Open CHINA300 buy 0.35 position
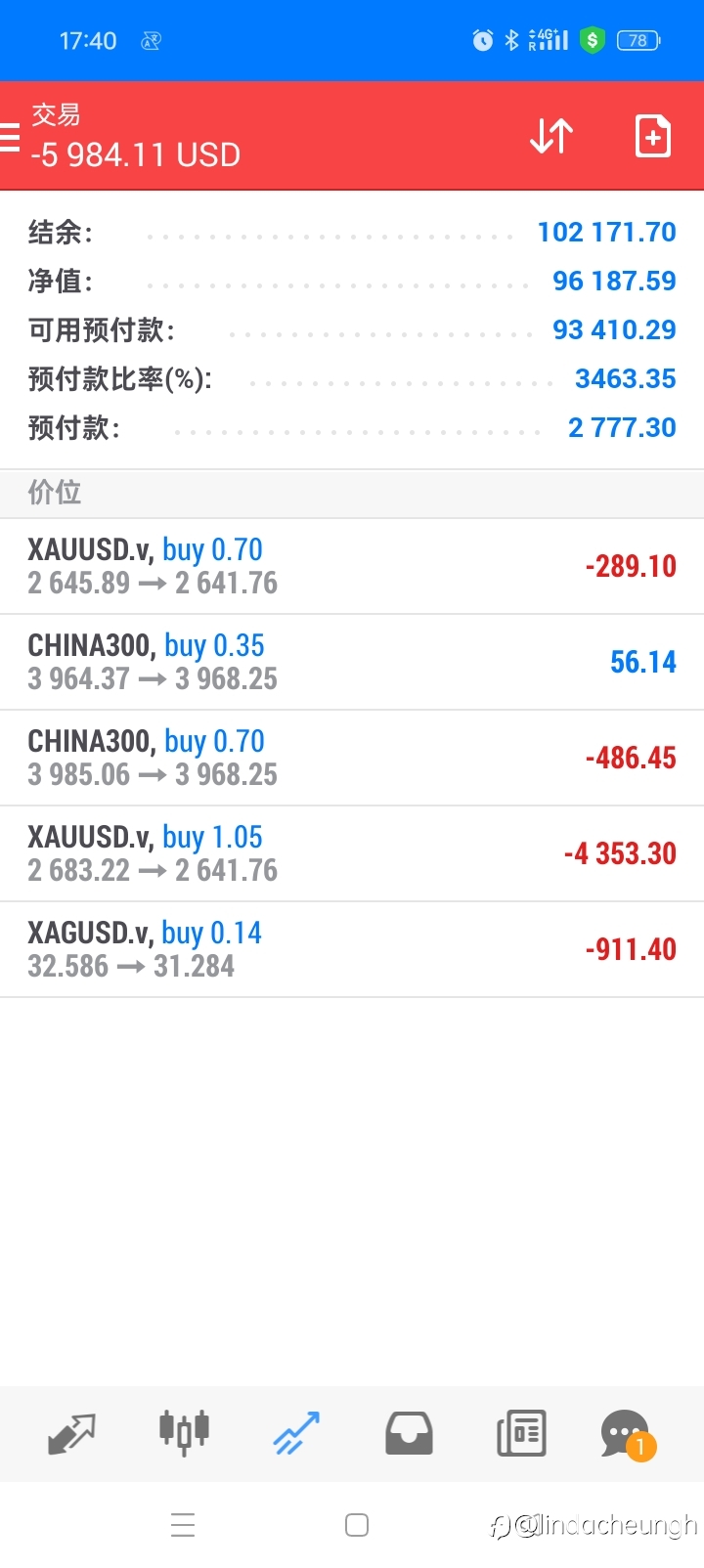This screenshot has width=704, height=1568. tap(352, 662)
